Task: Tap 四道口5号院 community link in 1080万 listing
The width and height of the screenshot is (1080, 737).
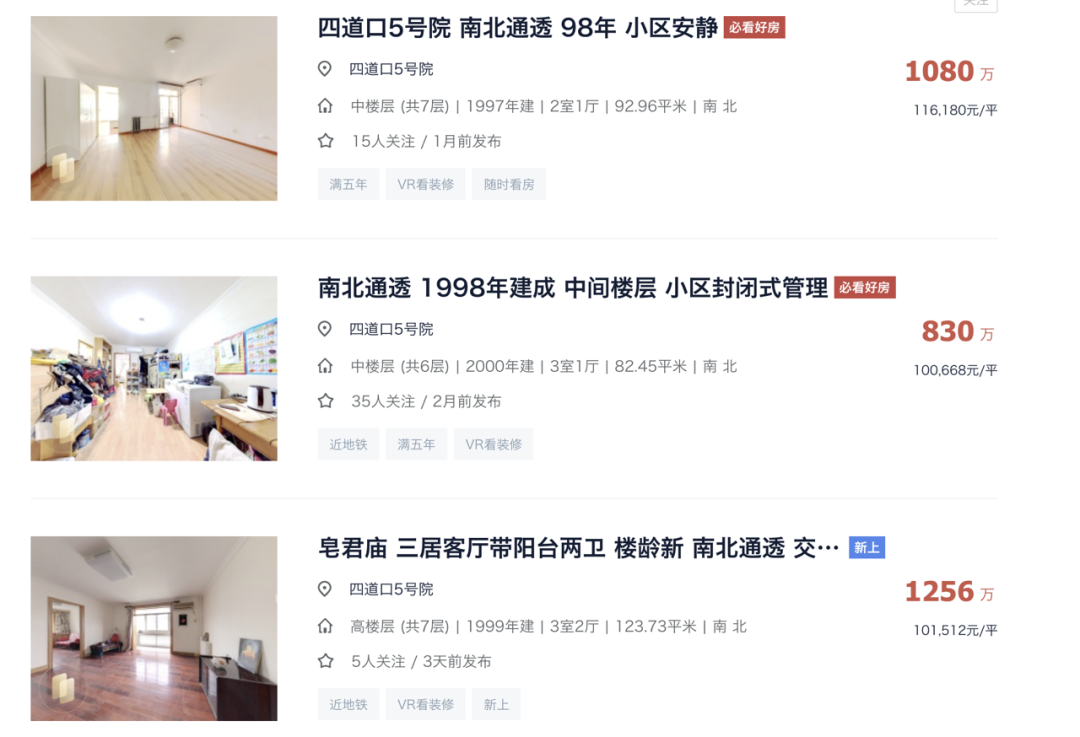Action: coord(391,69)
